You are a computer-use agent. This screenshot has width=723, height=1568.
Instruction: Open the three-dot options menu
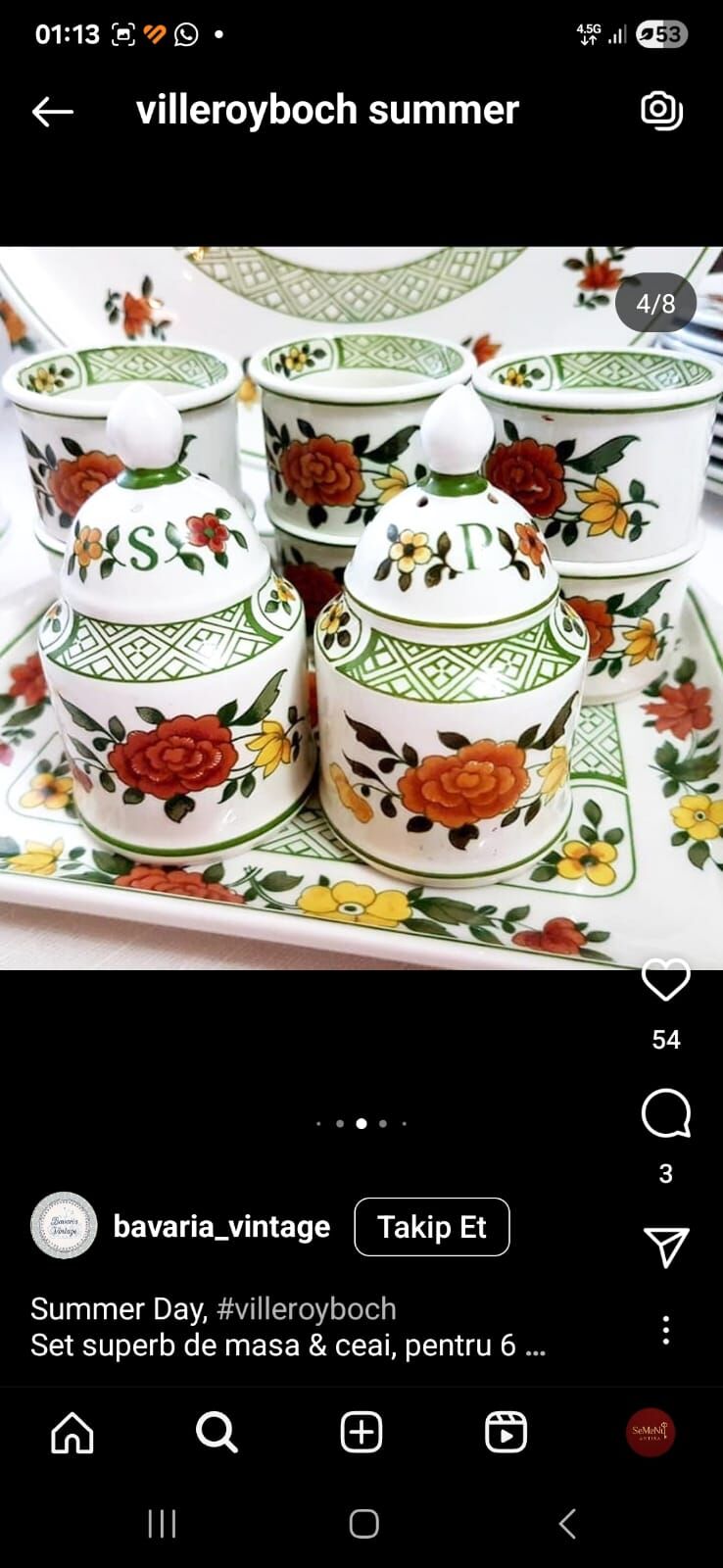click(666, 1330)
